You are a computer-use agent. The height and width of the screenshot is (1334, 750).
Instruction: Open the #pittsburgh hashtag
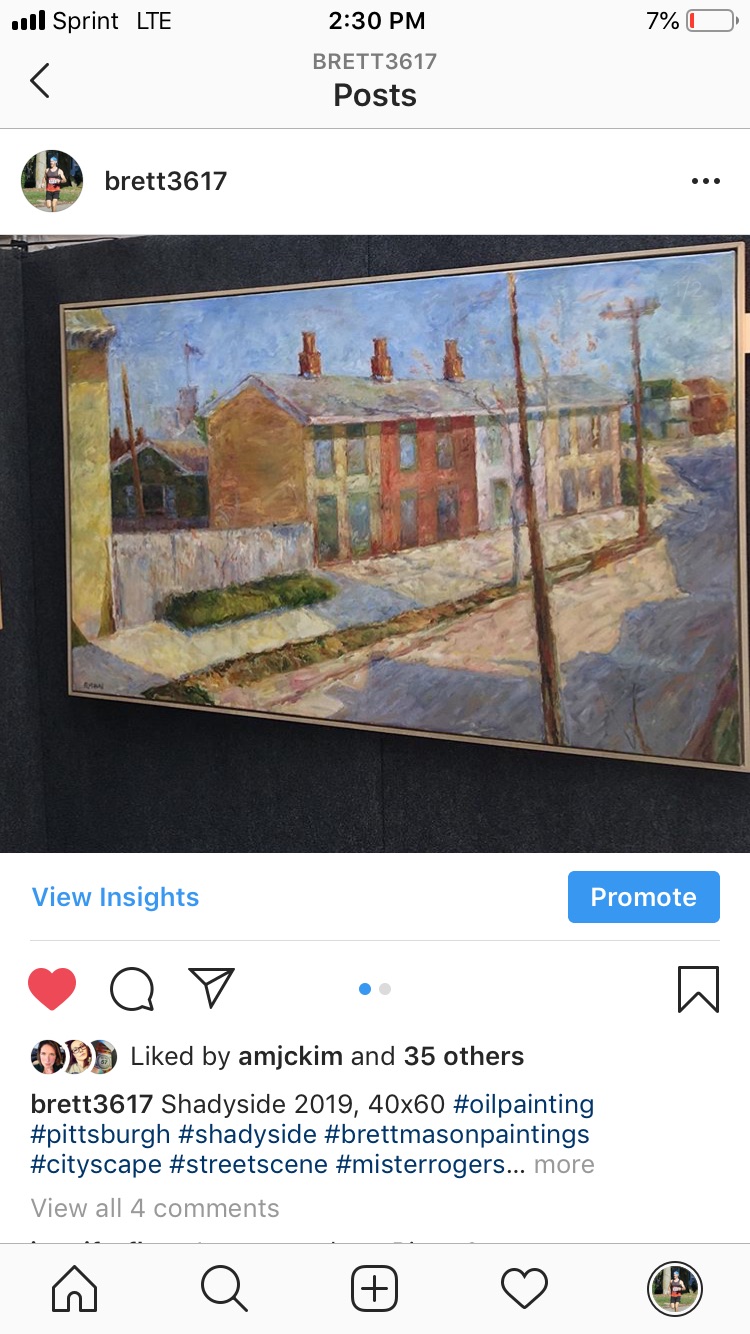click(x=99, y=1134)
